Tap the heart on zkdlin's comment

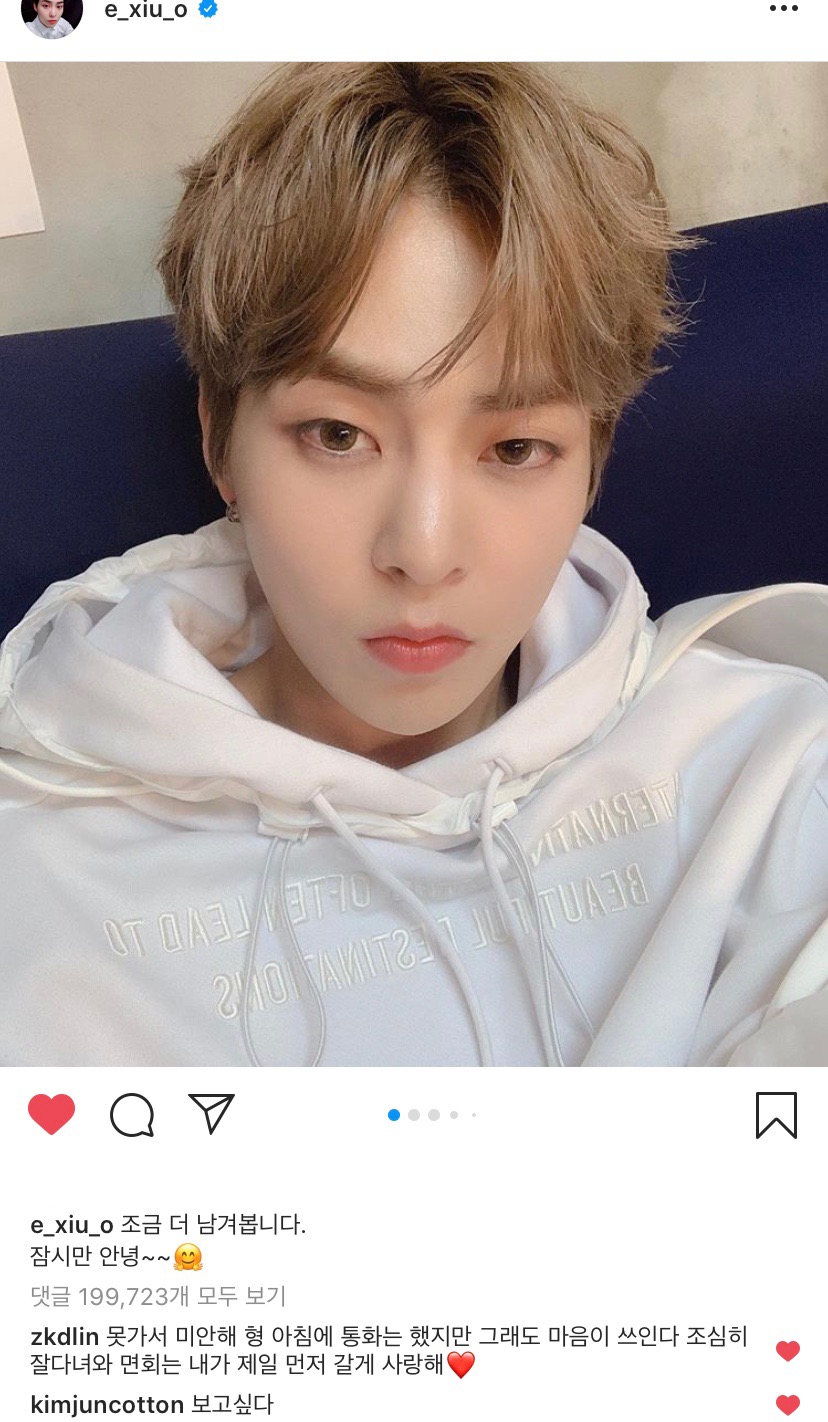click(x=788, y=1351)
